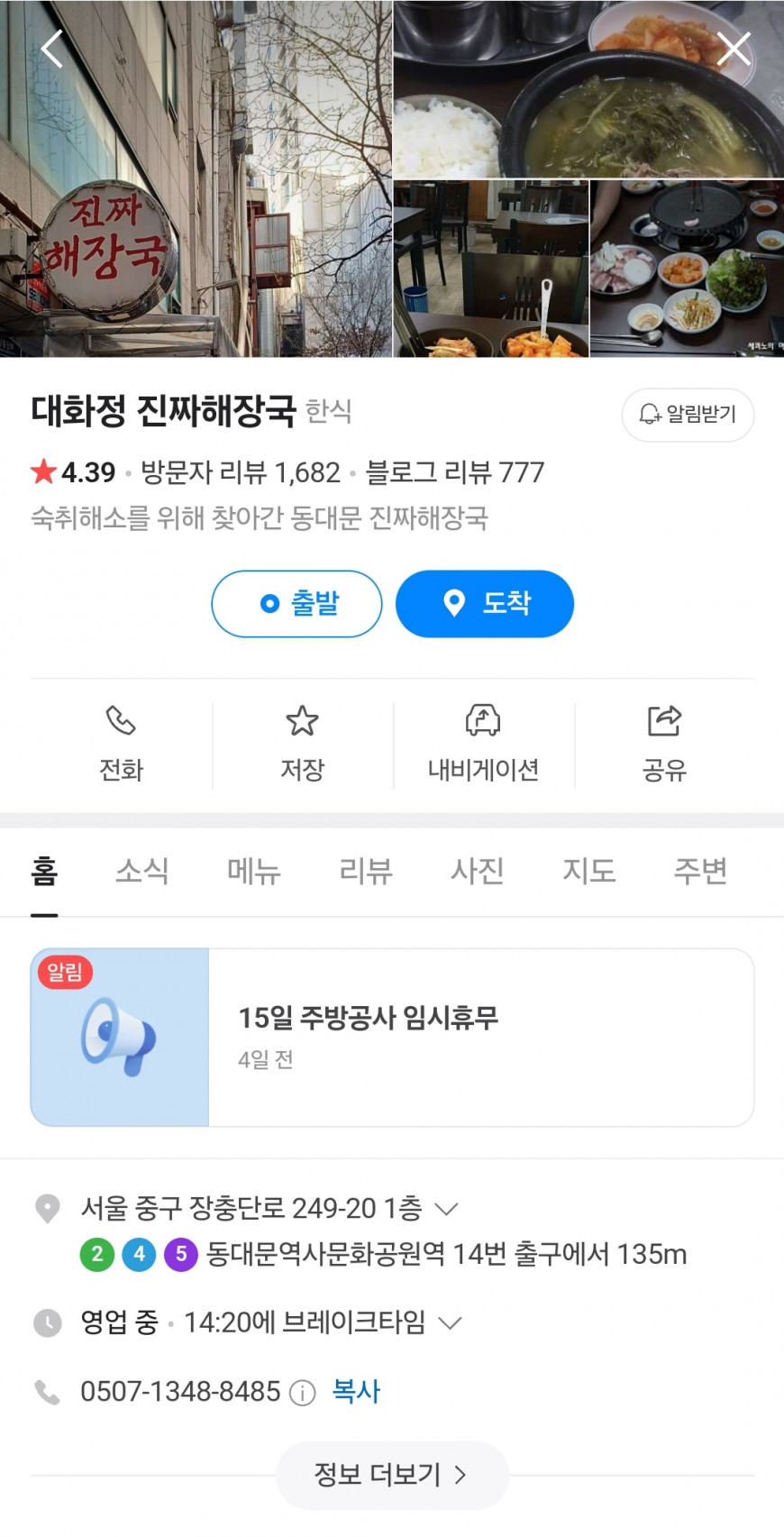Image resolution: width=784 pixels, height=1537 pixels.
Task: Share this place via 공유
Action: (x=664, y=744)
